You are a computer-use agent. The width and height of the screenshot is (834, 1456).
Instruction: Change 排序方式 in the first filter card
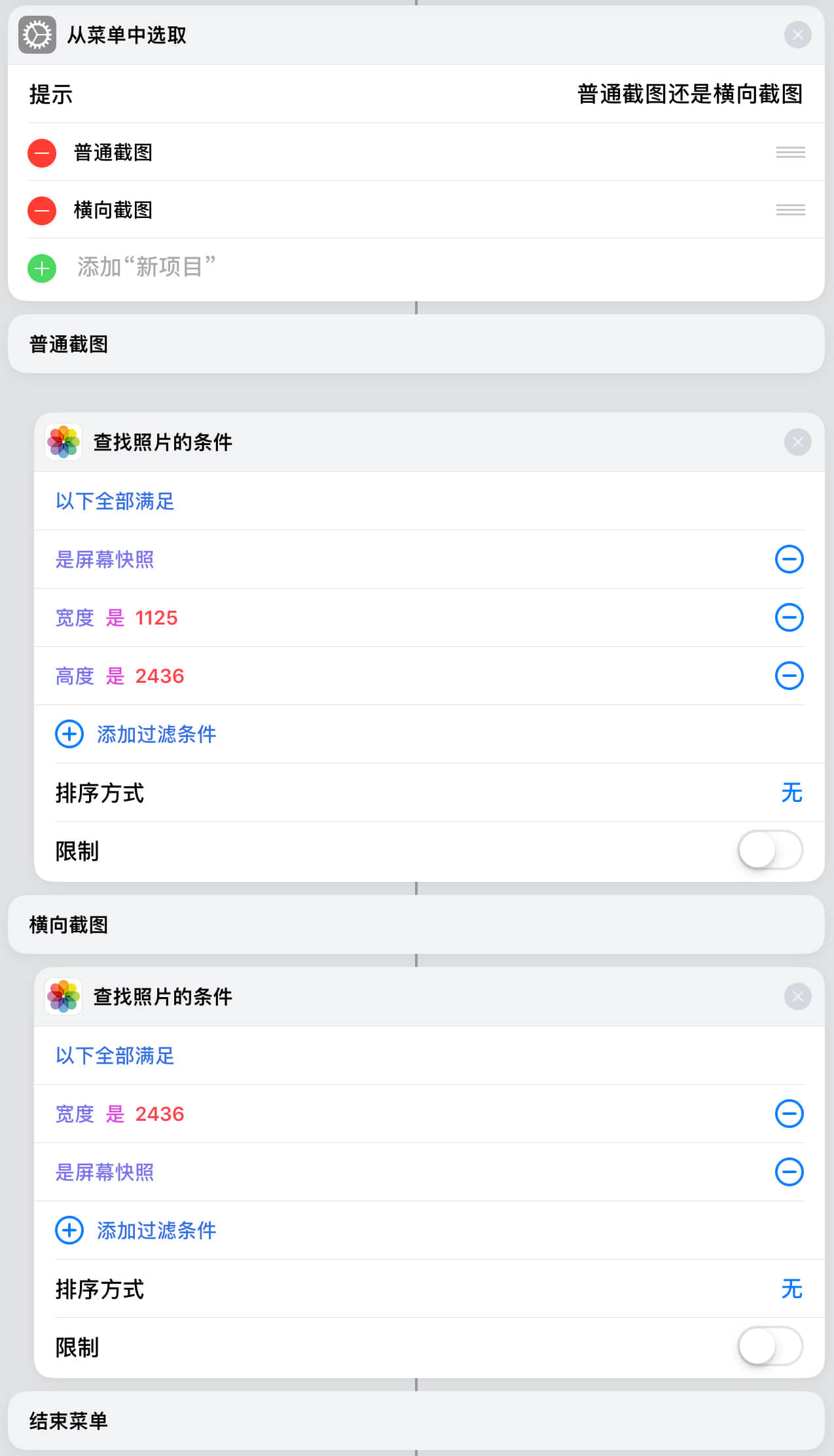791,793
